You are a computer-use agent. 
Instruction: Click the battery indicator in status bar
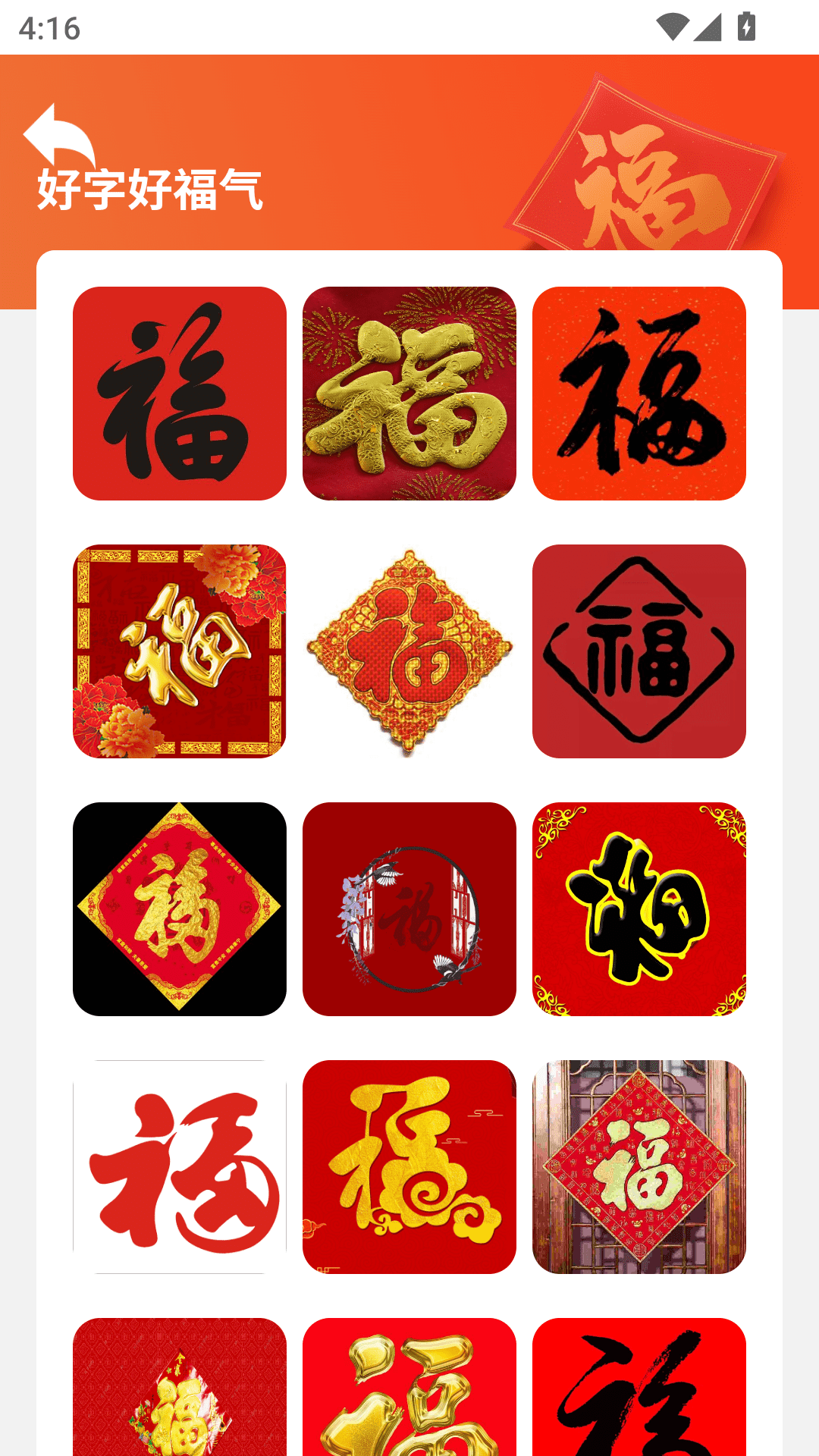click(x=747, y=24)
